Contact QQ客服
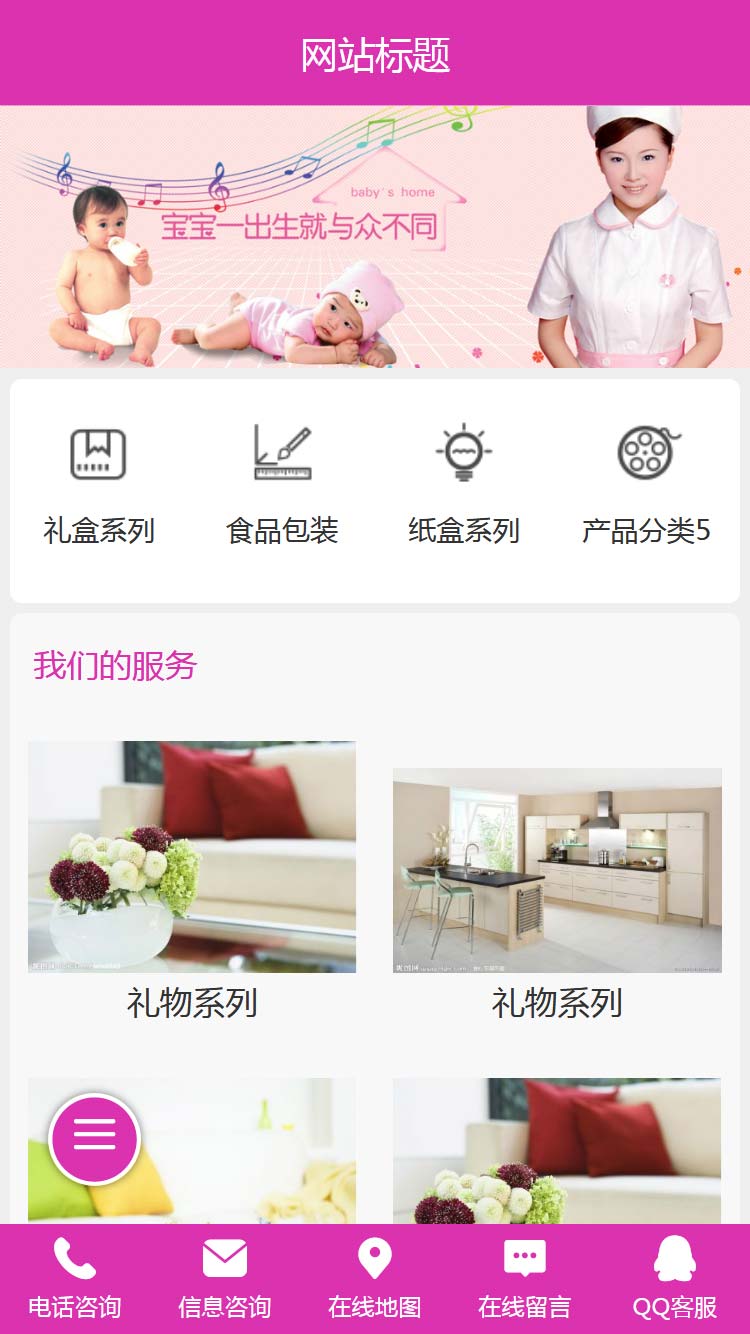750x1334 pixels. point(675,1278)
